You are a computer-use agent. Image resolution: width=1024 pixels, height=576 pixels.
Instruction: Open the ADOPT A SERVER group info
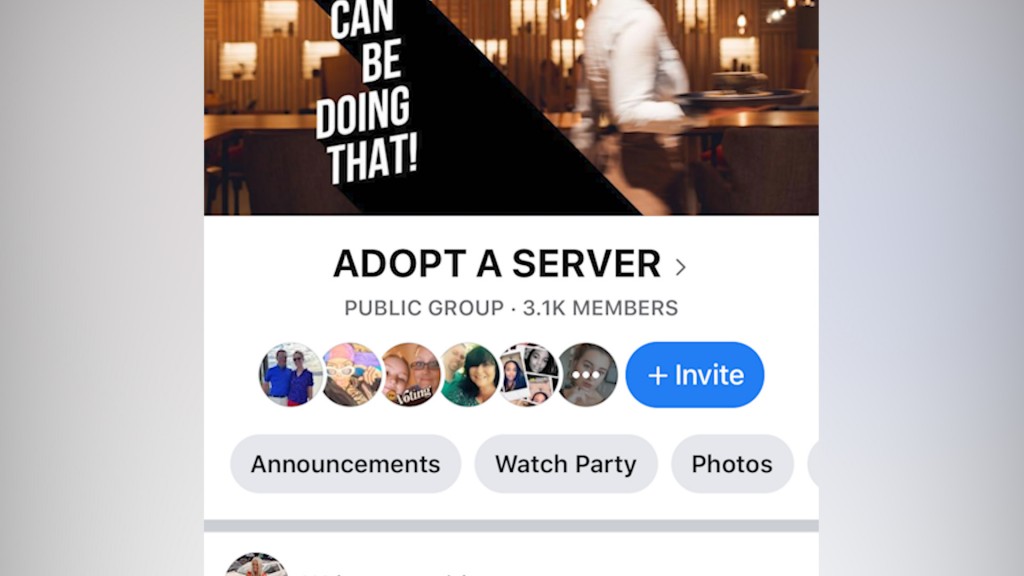pos(509,264)
